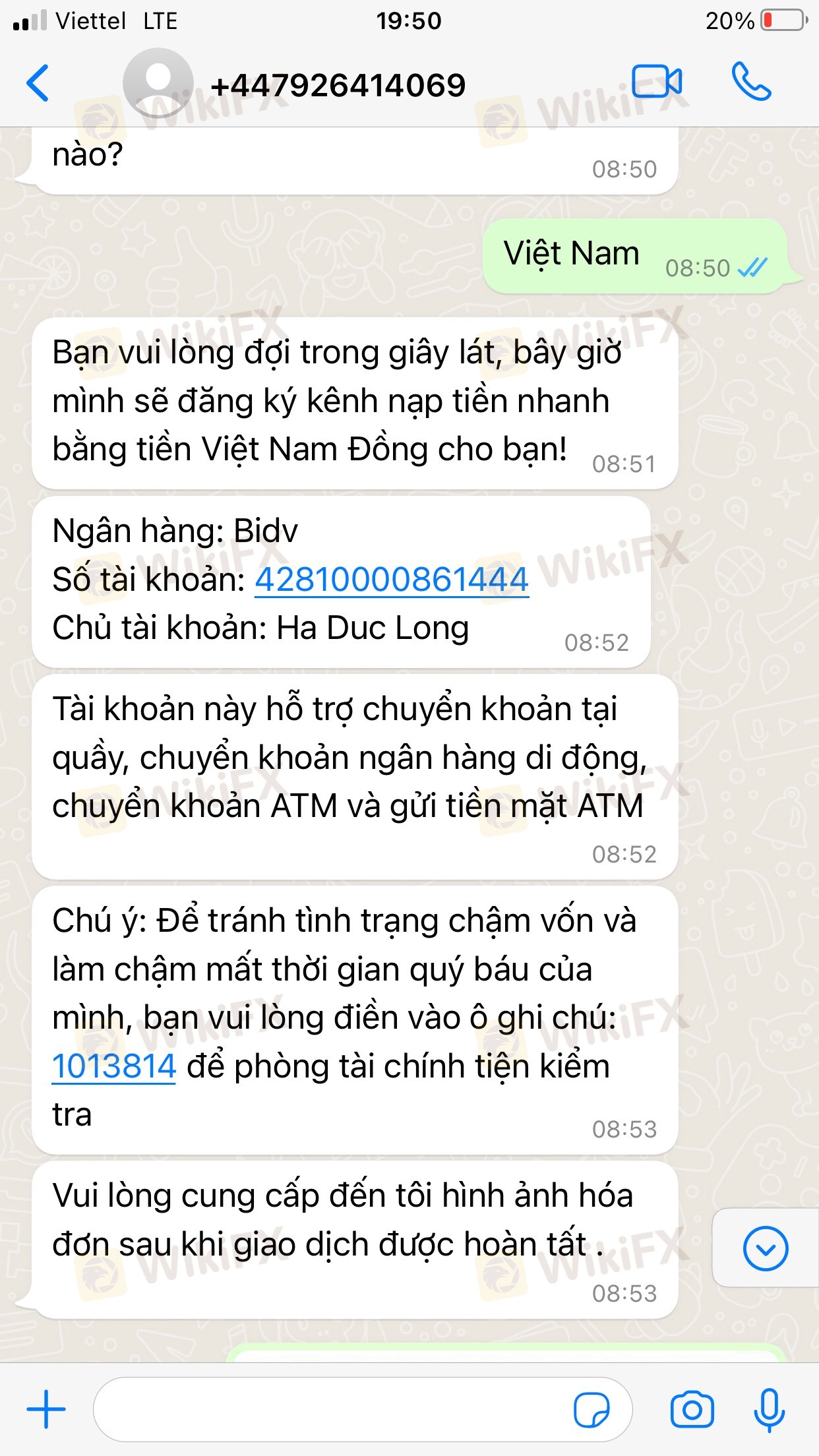This screenshot has width=819, height=1456.
Task: Open the sticker picker
Action: [591, 1410]
